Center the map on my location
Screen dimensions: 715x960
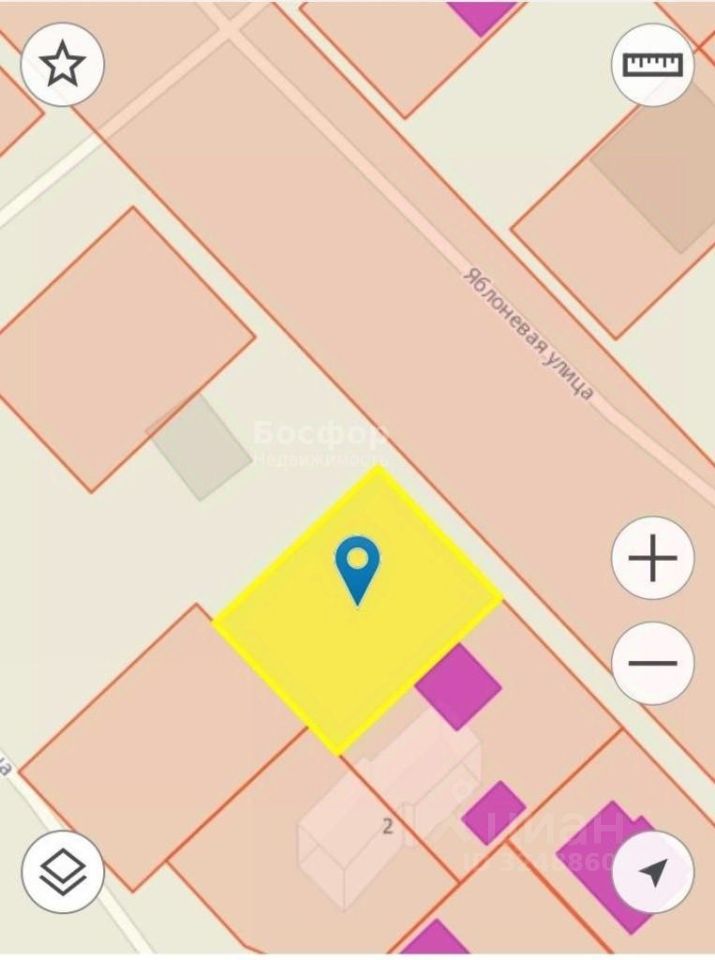point(652,871)
